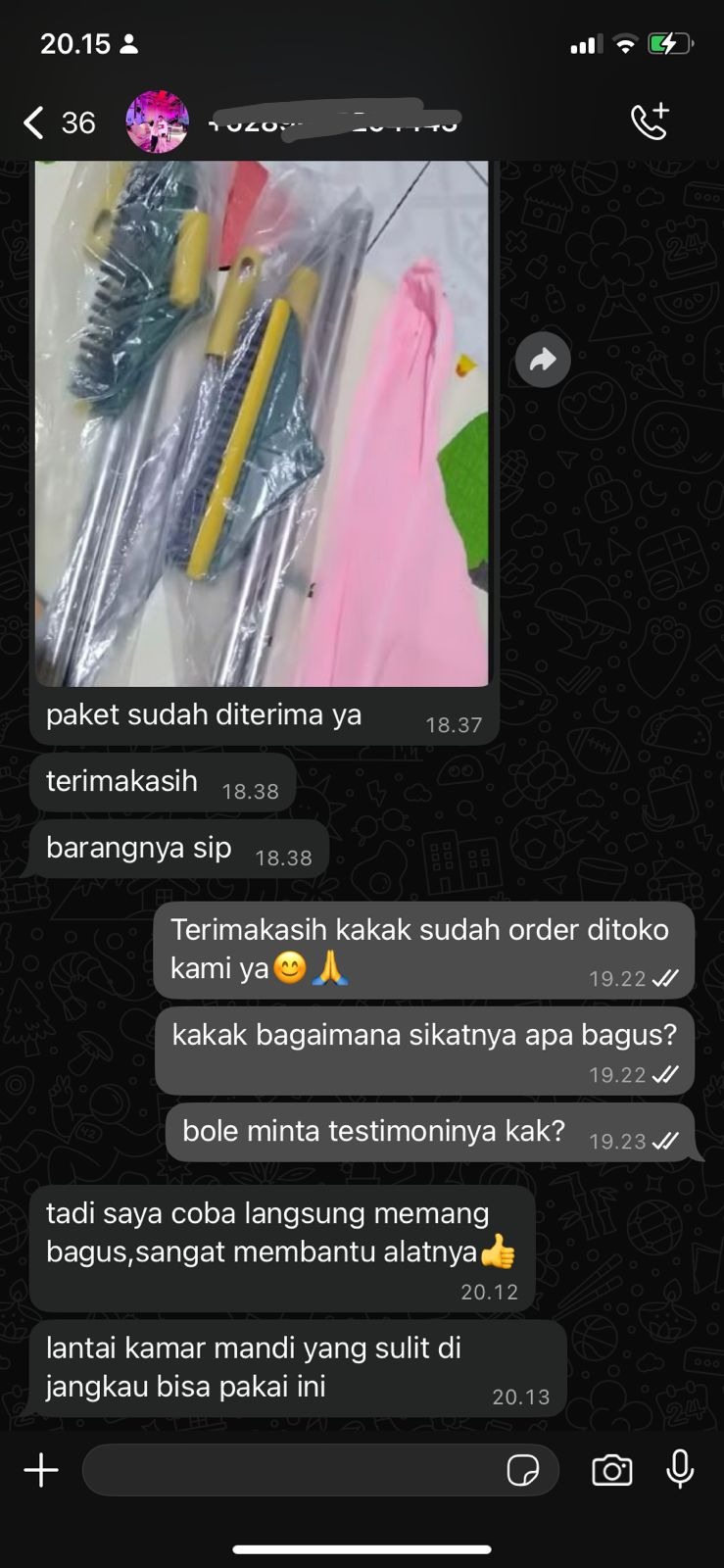
Task: Tap the microphone for voice message
Action: click(x=680, y=1469)
